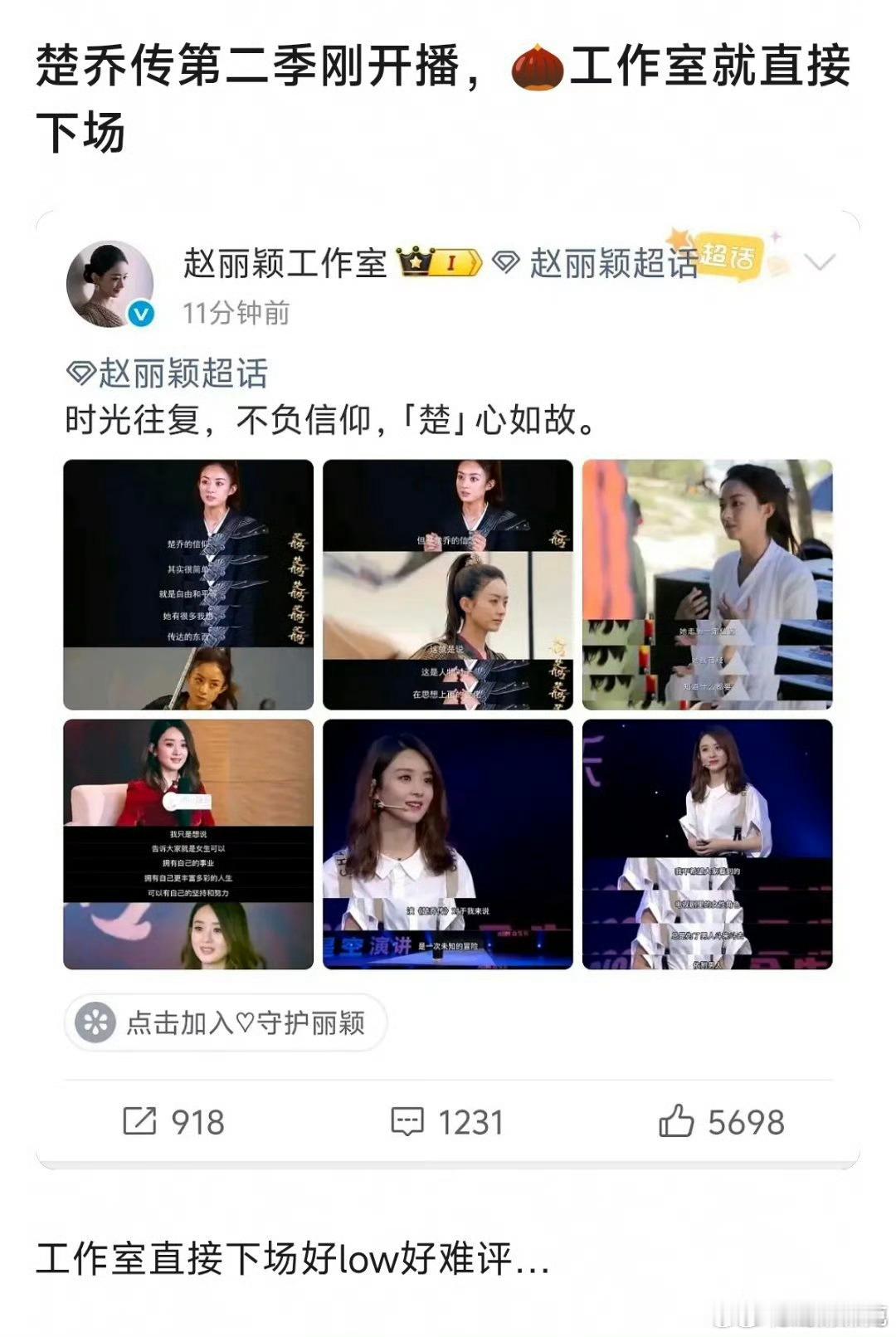Click the repost arrow icon
Image resolution: width=896 pixels, height=1337 pixels.
point(139,1120)
